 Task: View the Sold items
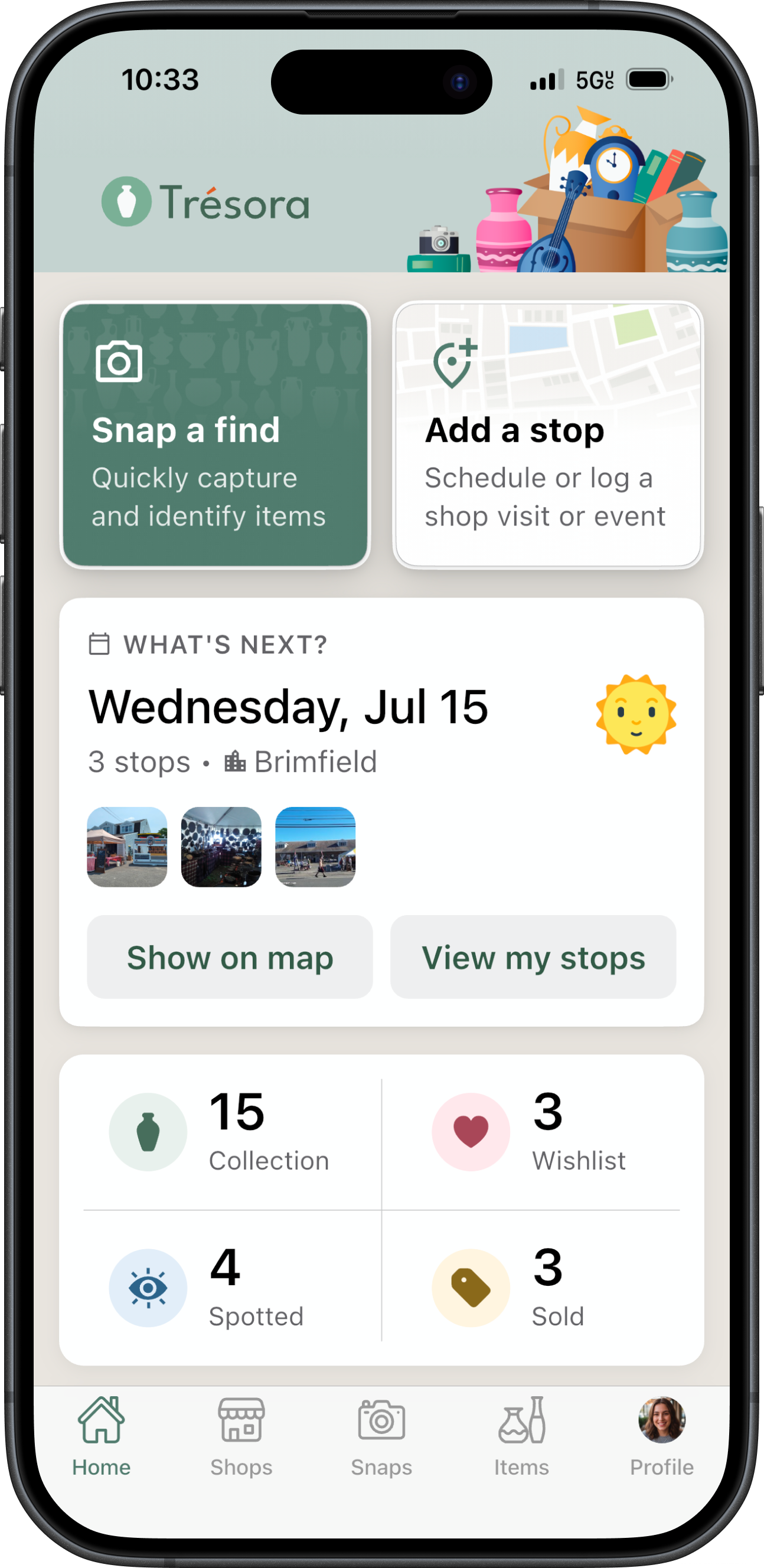coord(531,1288)
